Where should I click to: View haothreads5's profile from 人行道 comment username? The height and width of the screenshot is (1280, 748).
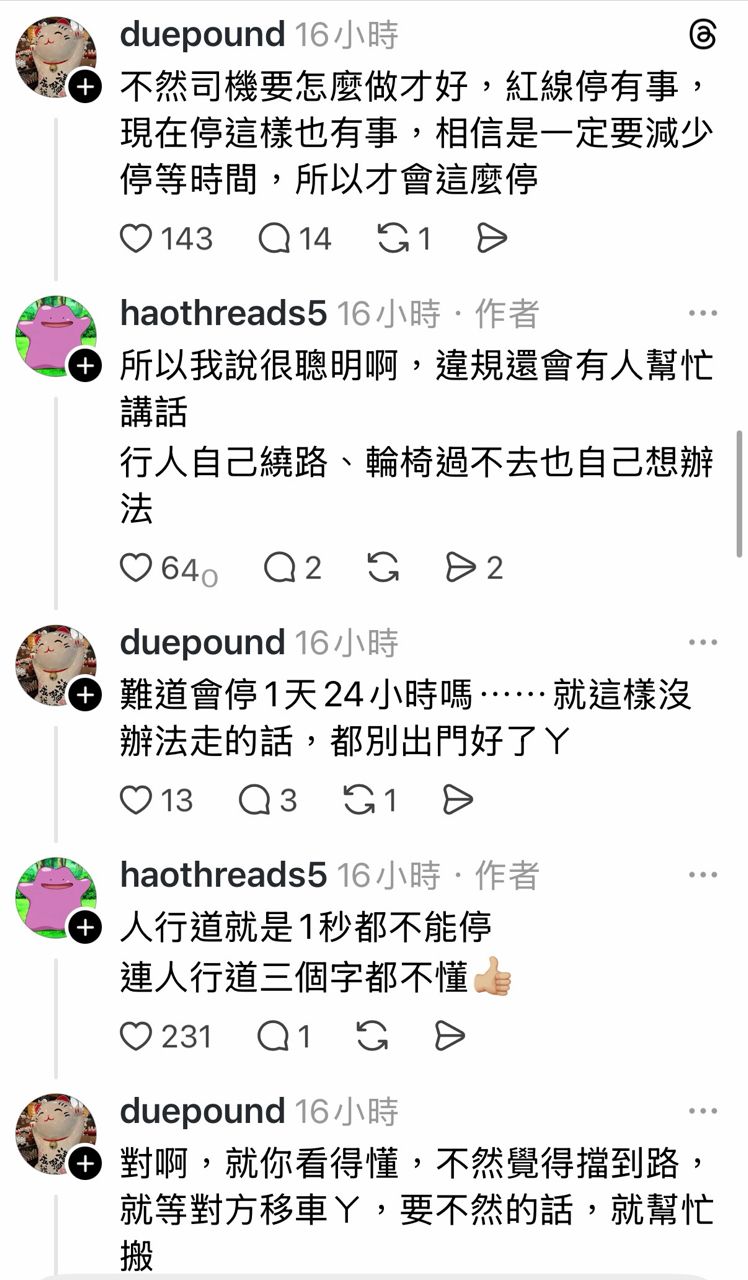point(223,875)
